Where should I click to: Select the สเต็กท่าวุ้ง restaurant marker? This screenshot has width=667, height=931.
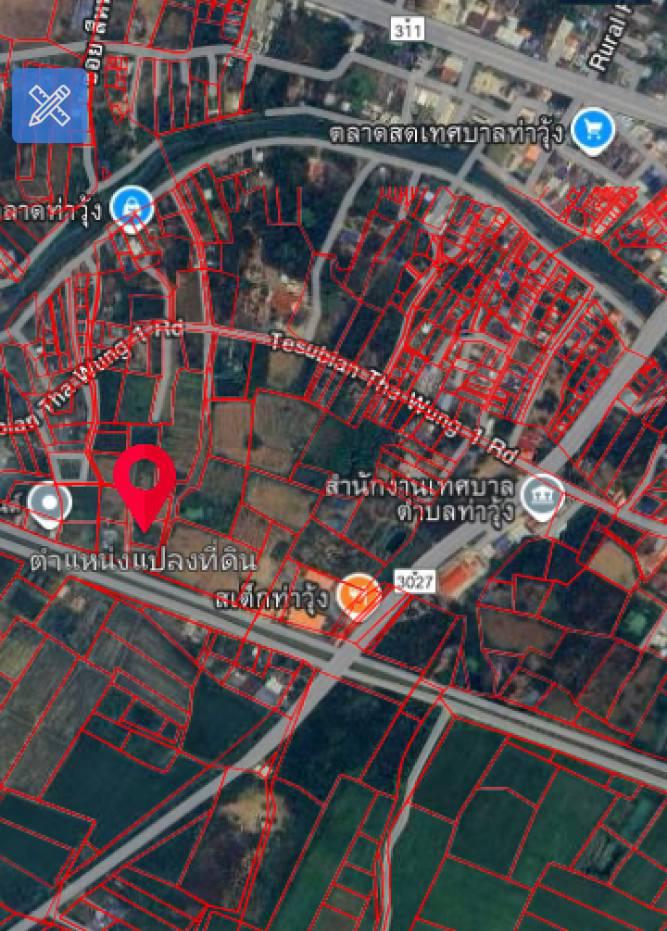pyautogui.click(x=357, y=595)
